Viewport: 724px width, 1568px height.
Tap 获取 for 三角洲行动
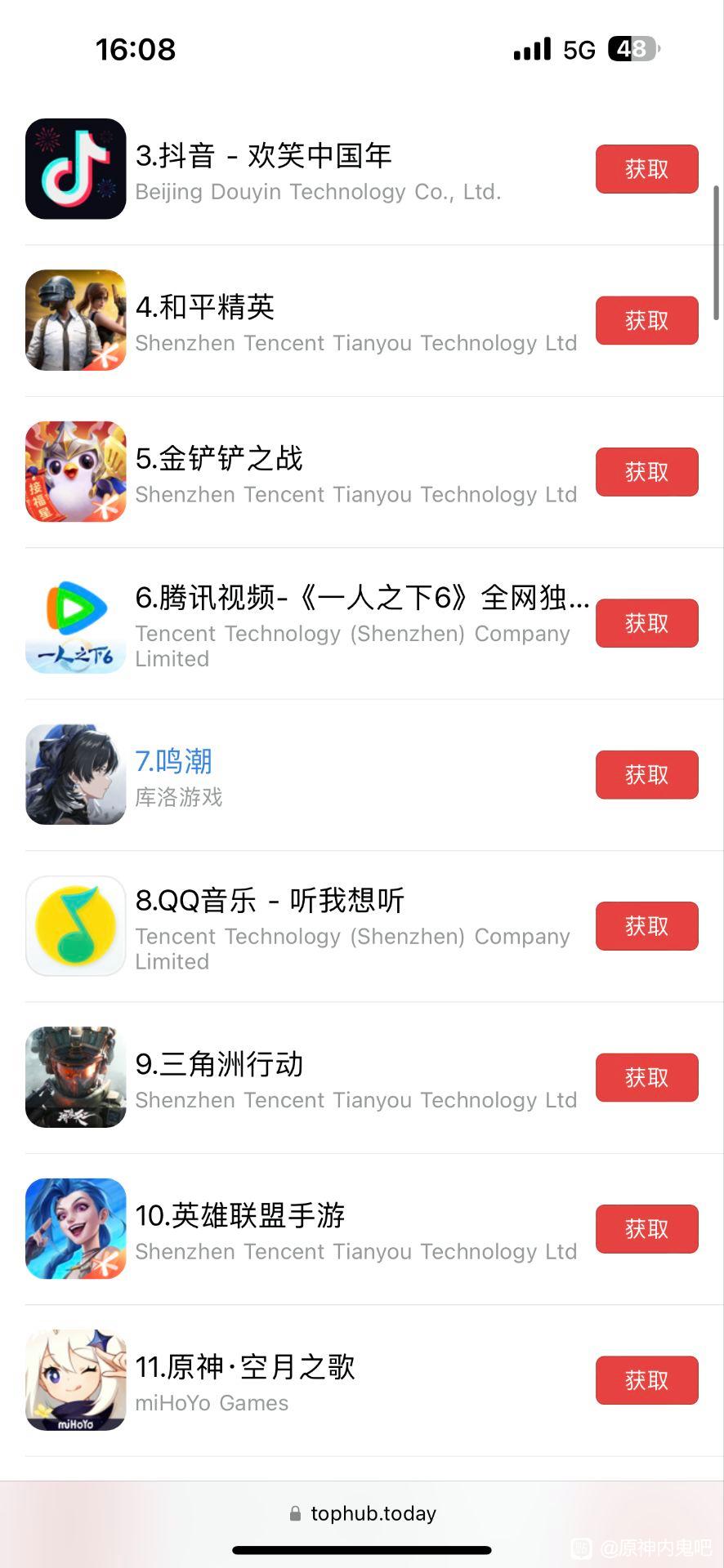[x=646, y=1077]
